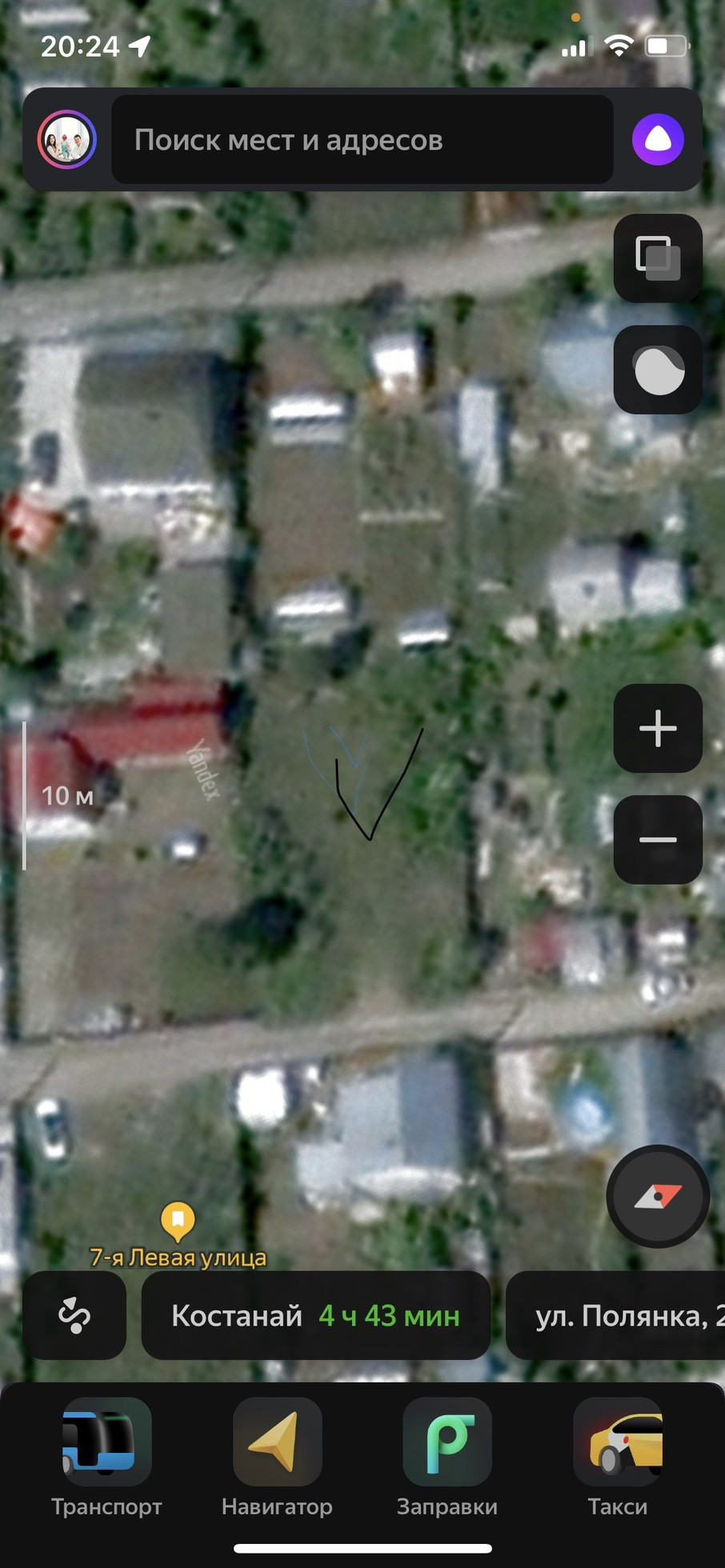
Task: Tap the places and addresses search field
Action: [362, 140]
